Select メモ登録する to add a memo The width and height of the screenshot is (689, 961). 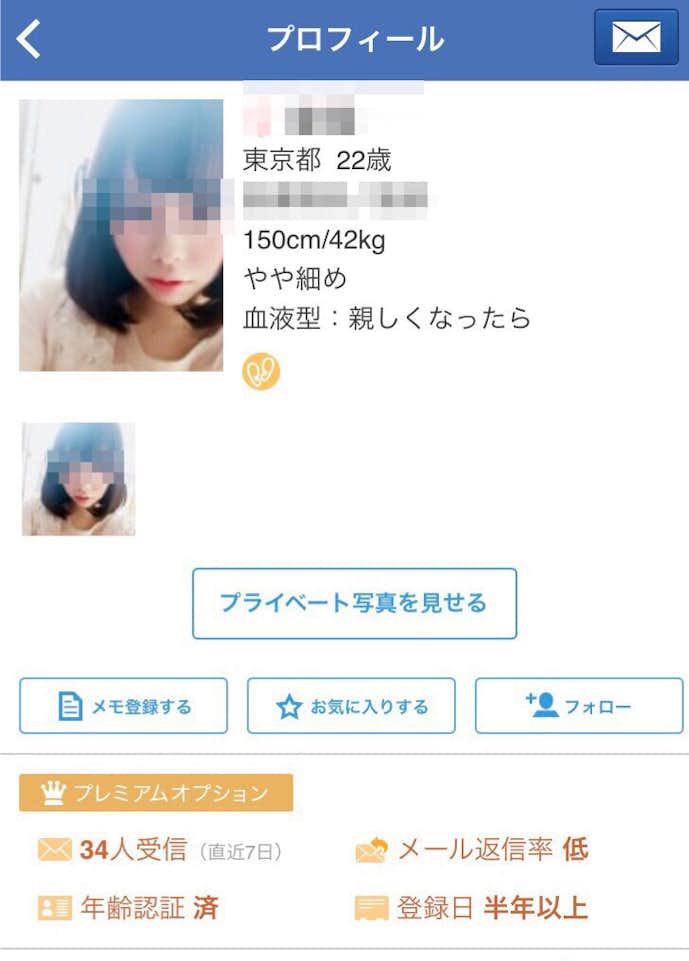123,706
